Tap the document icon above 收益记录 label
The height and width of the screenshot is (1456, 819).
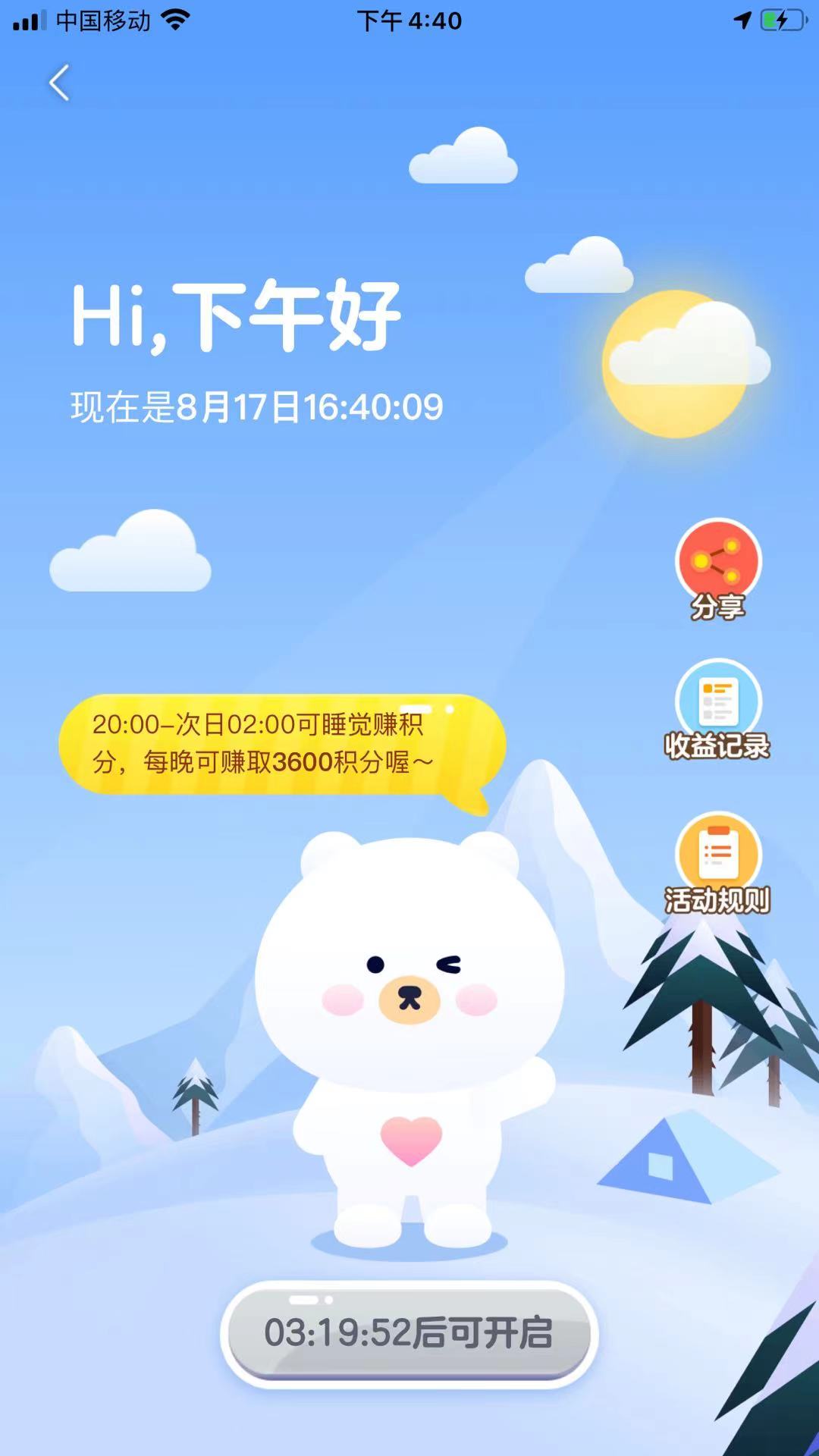tap(717, 699)
